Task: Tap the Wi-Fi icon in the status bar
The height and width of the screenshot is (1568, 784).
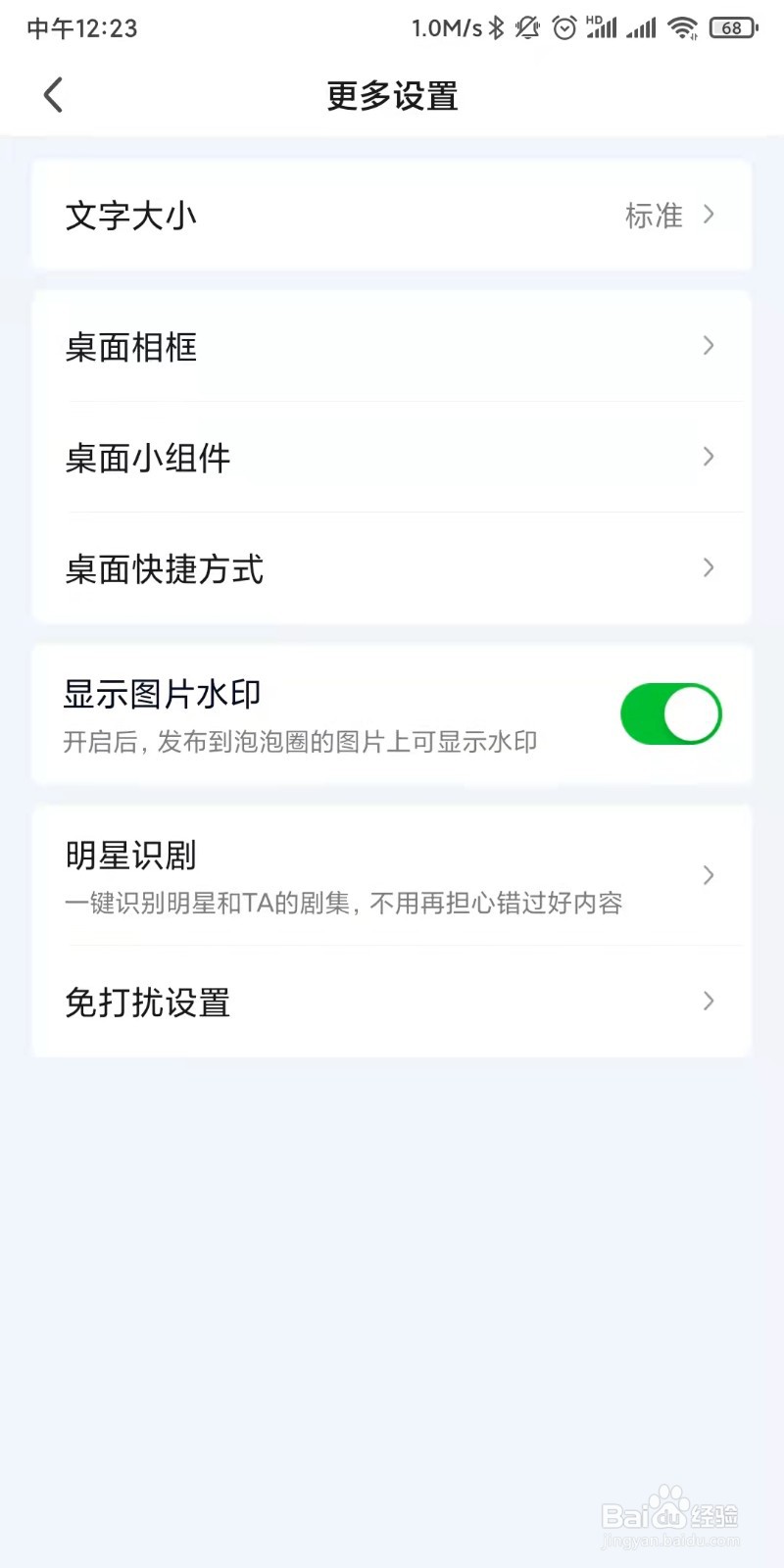Action: 683,27
